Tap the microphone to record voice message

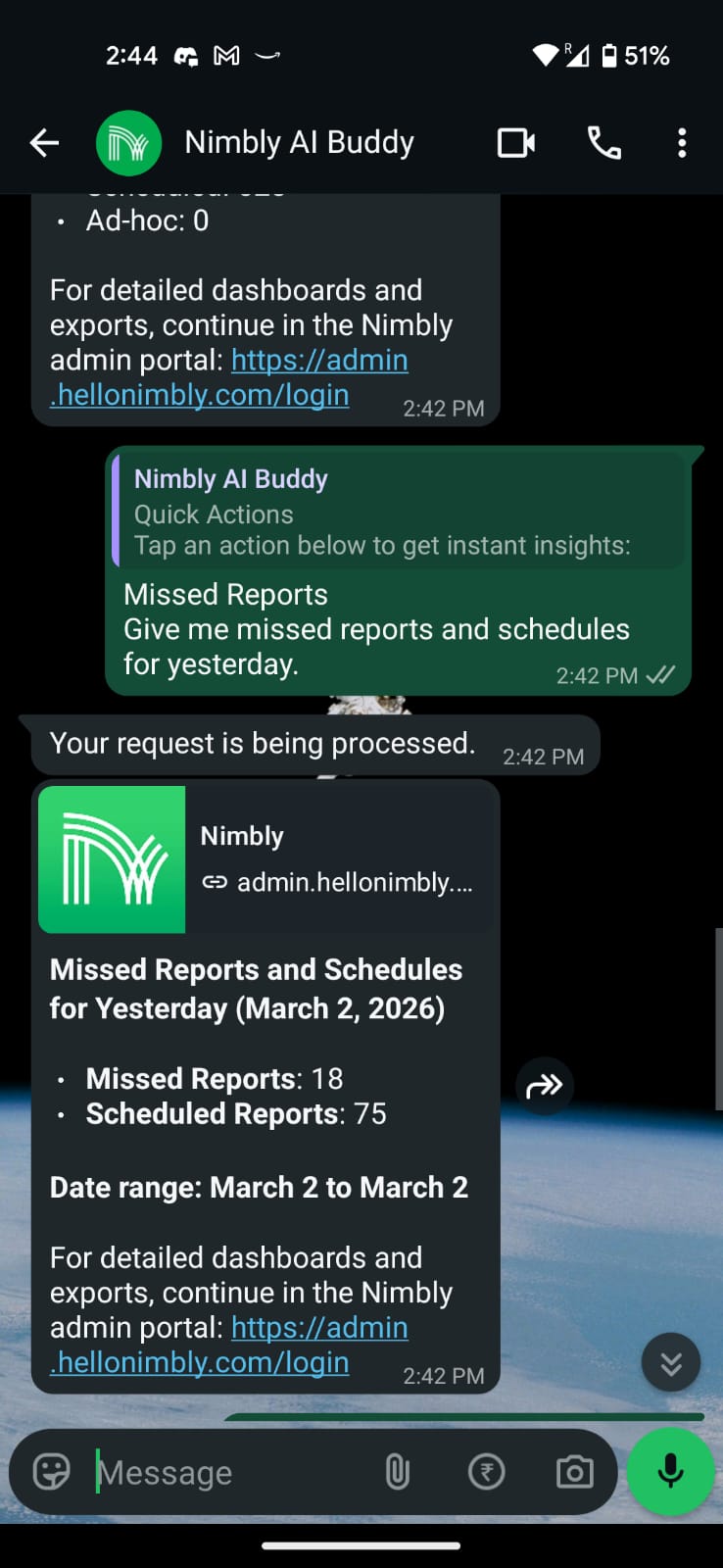(670, 1471)
